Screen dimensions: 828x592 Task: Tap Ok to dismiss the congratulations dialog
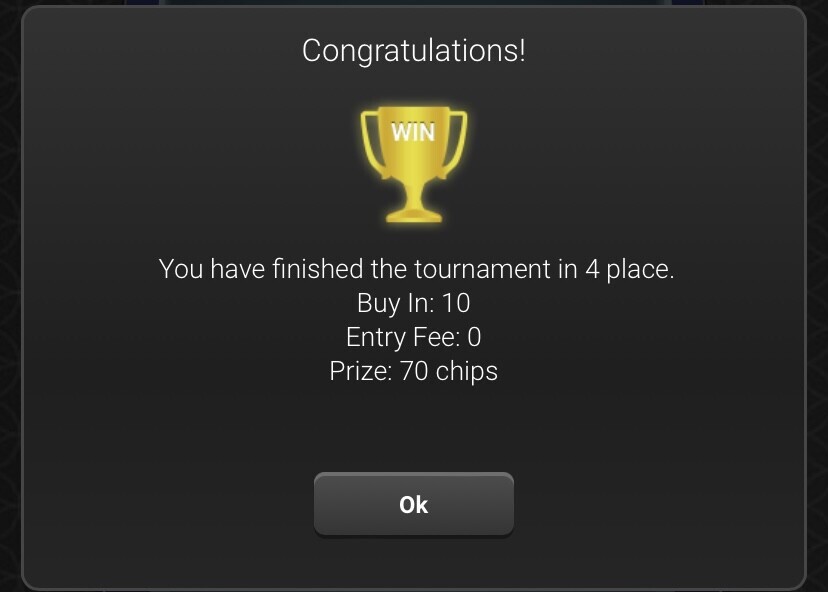click(413, 505)
